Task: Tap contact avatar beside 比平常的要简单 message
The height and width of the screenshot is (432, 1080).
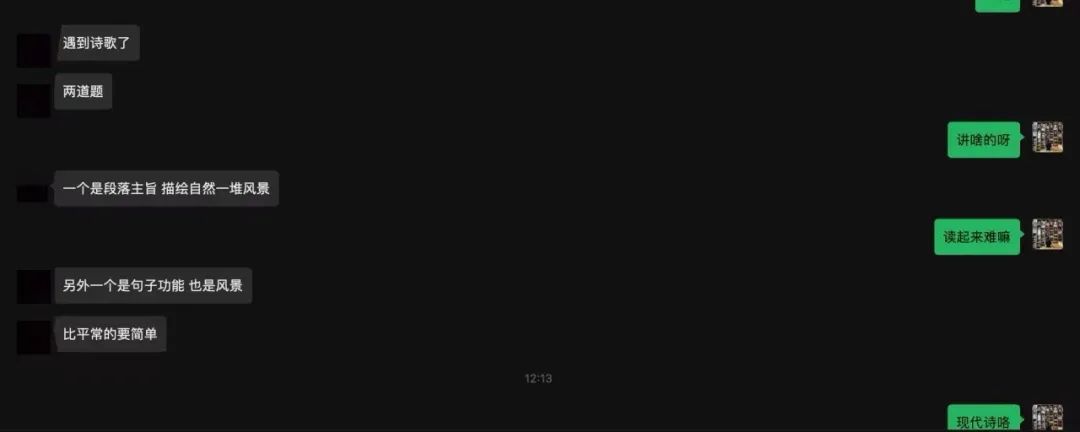Action: [x=33, y=337]
